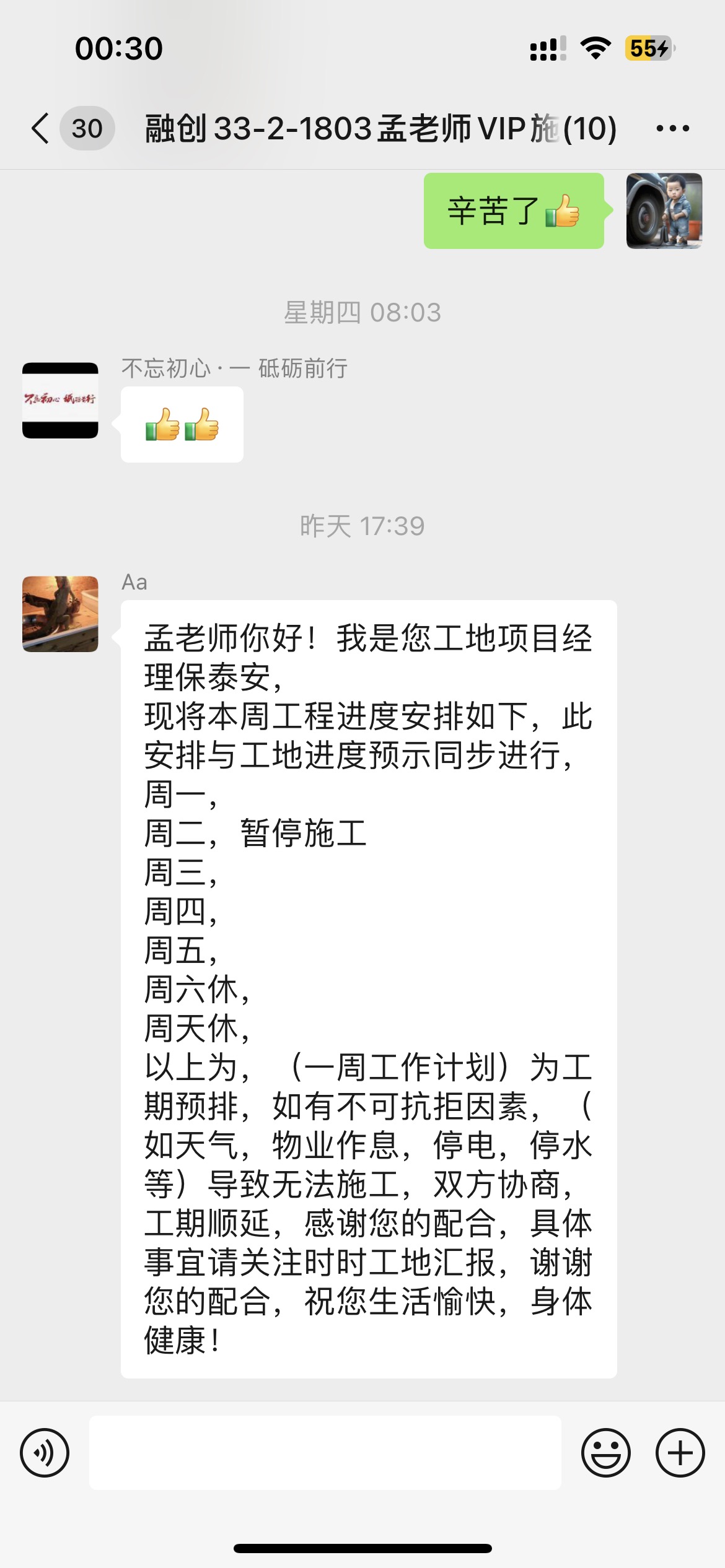
Task: Go back to the chat list
Action: click(x=41, y=129)
